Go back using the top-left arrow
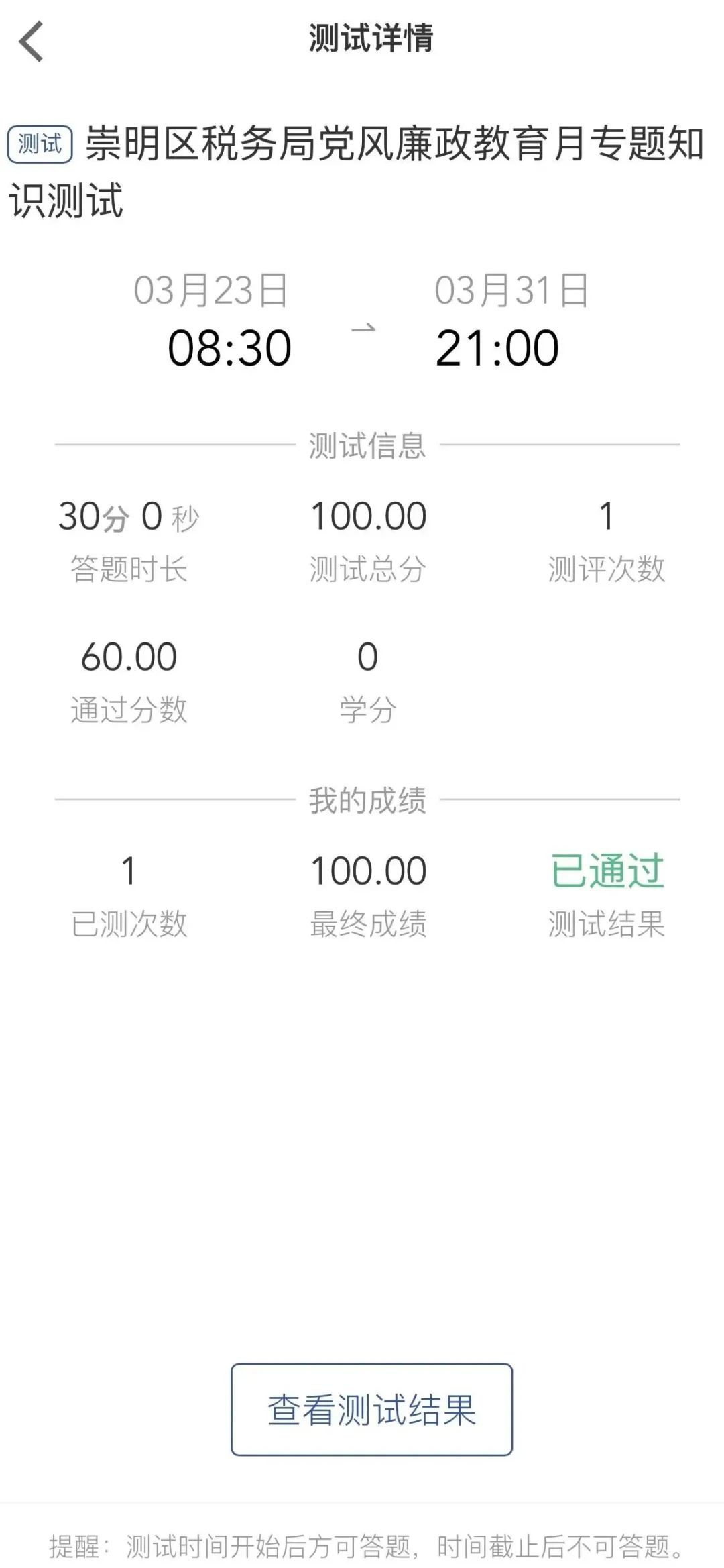This screenshot has width=724, height=1568. pyautogui.click(x=31, y=42)
